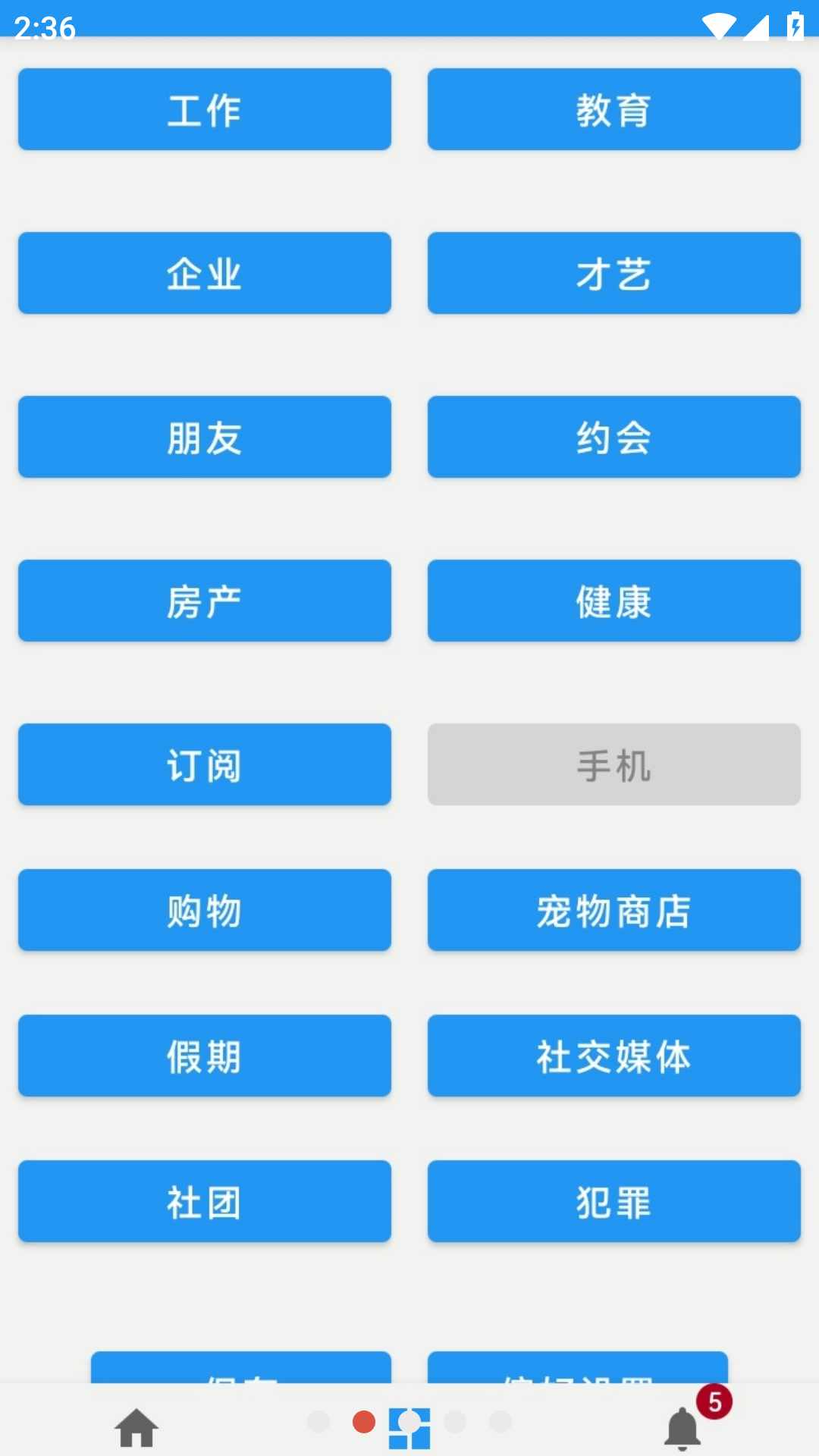
Task: Open 订阅 subscriptions
Action: point(205,764)
